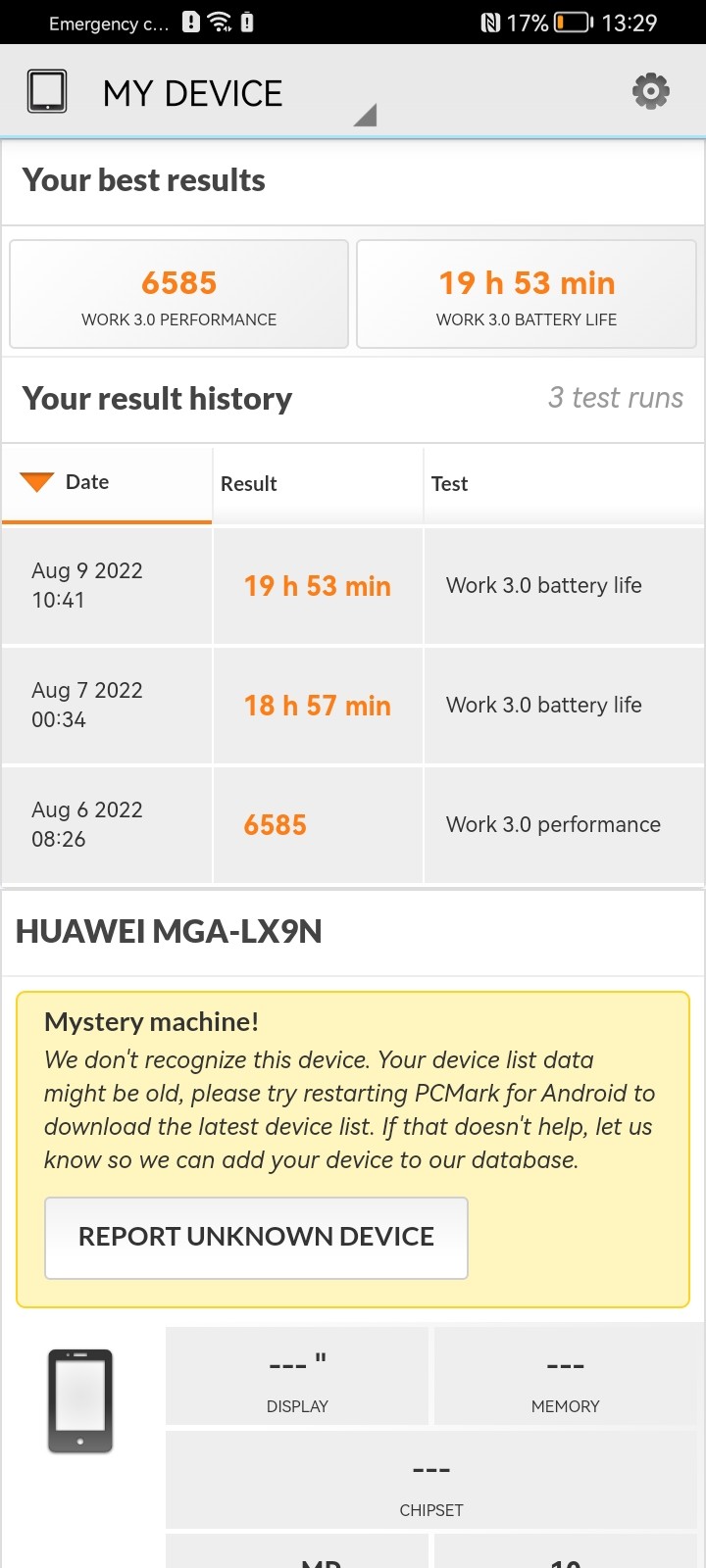Open the Work 3.0 Performance best result
This screenshot has width=706, height=1568.
click(x=179, y=294)
